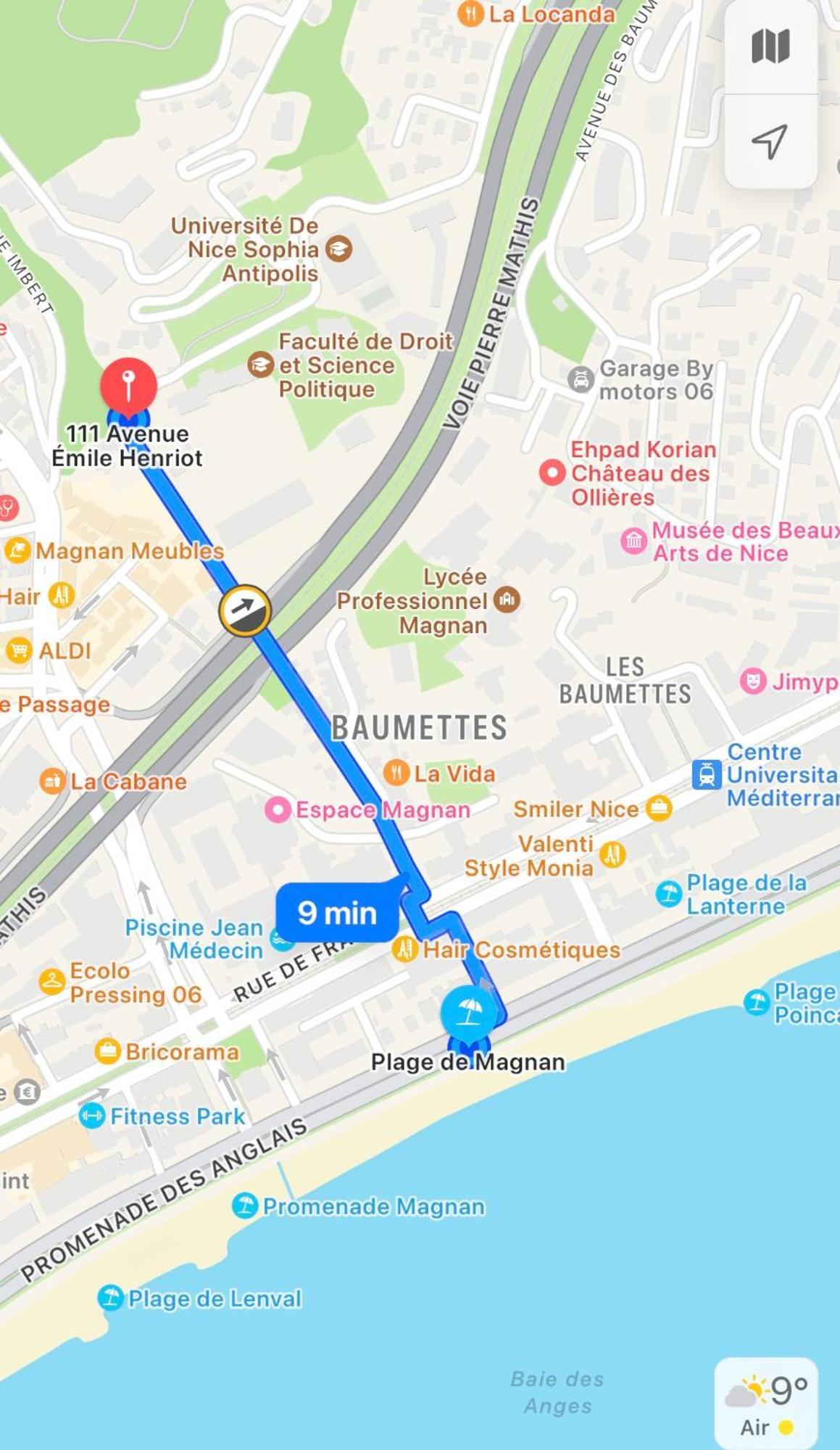
Task: Tap the Plage de Magnan beach marker
Action: pos(469,1012)
